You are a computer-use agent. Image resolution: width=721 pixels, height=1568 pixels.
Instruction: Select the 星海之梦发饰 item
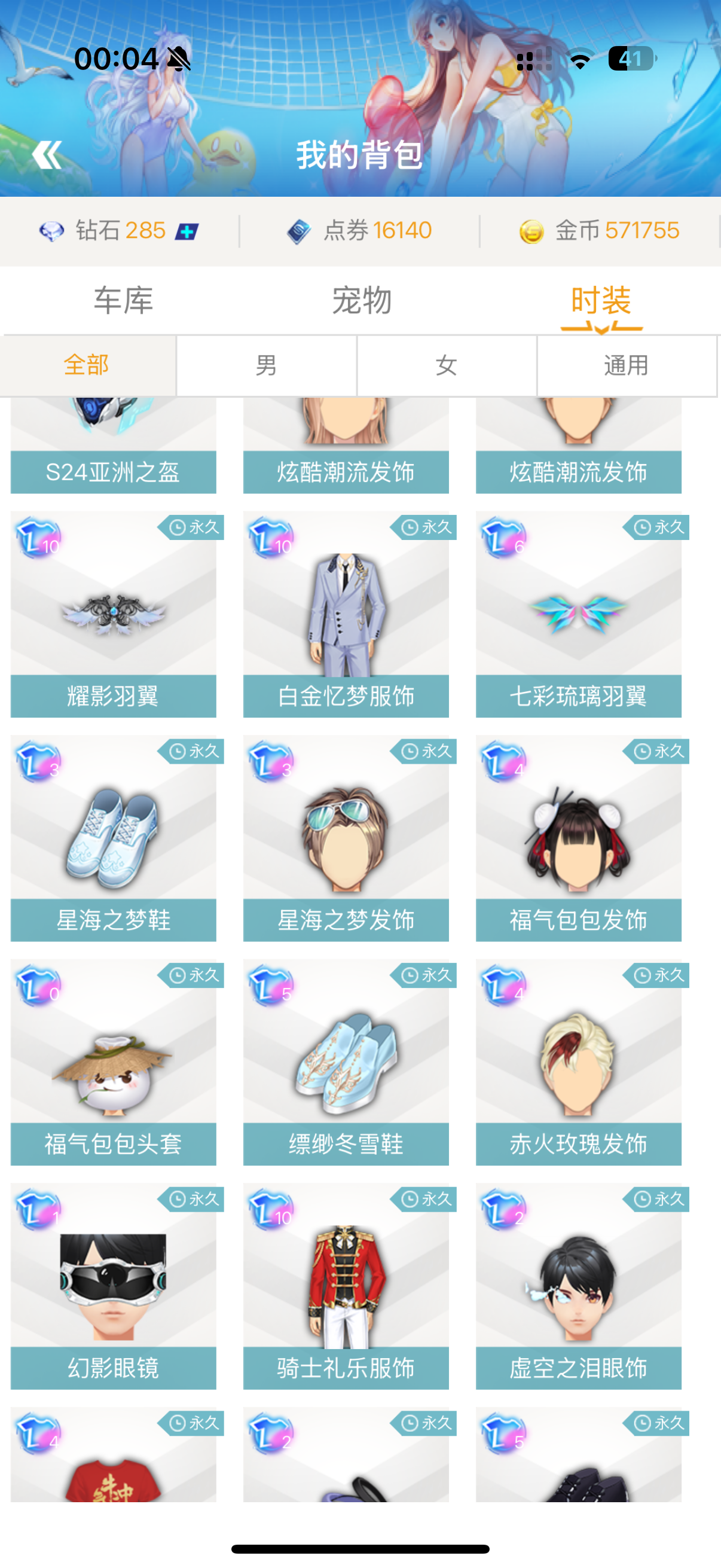(x=346, y=838)
